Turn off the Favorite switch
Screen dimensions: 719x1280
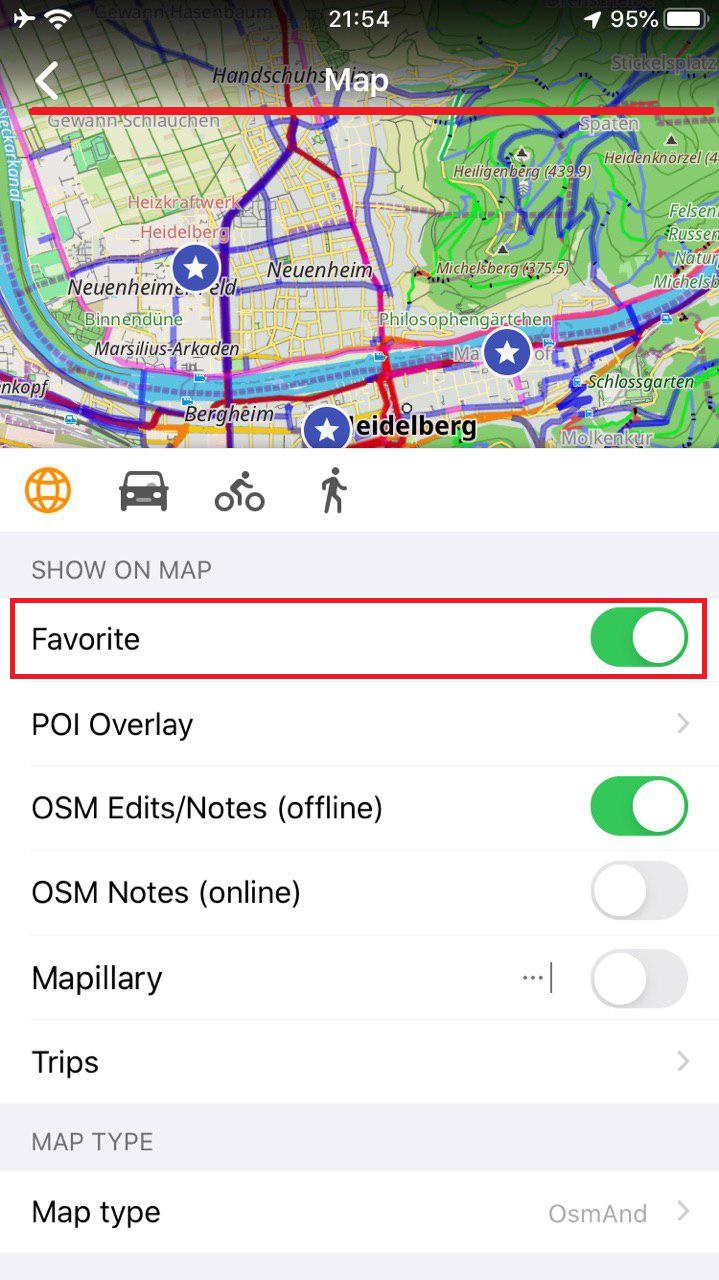[x=638, y=638]
